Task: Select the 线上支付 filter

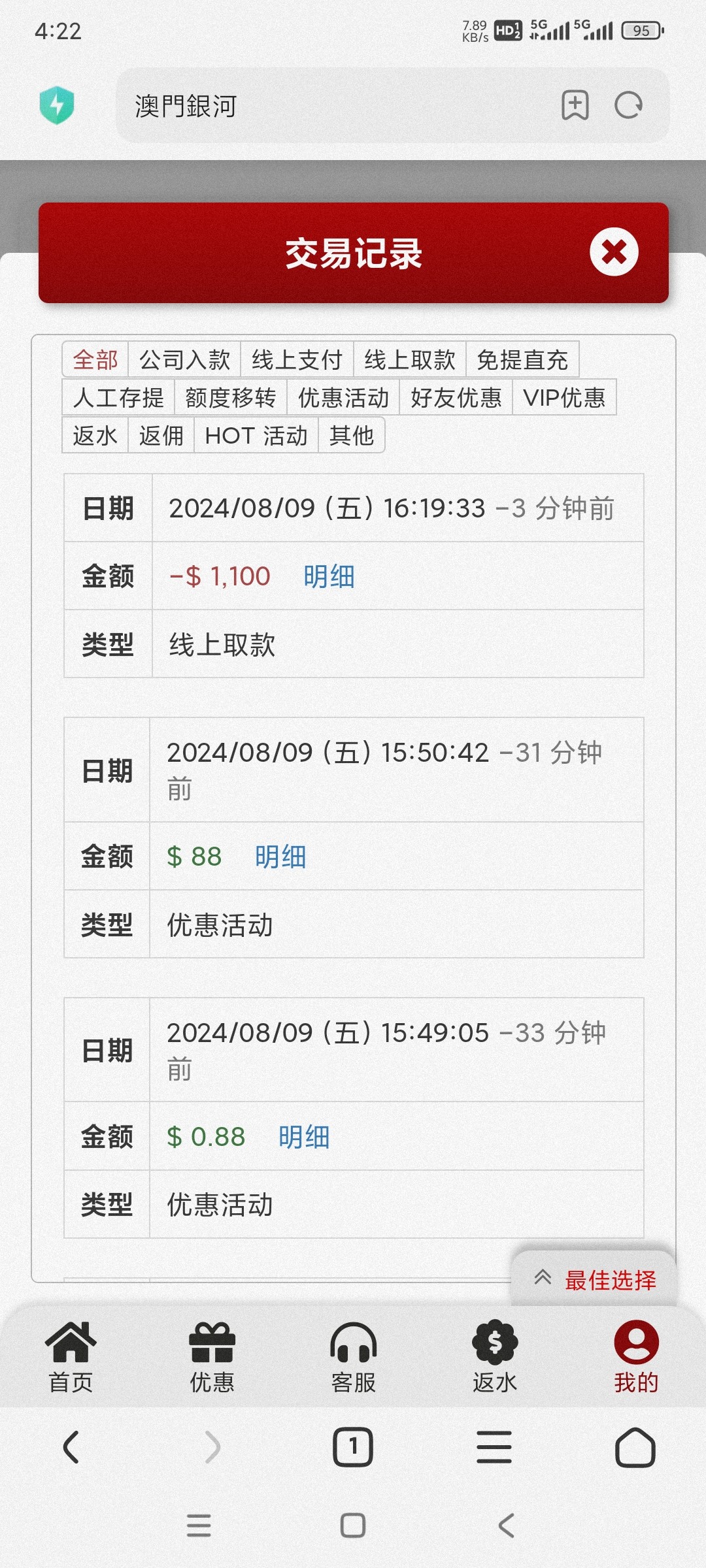Action: coord(297,359)
